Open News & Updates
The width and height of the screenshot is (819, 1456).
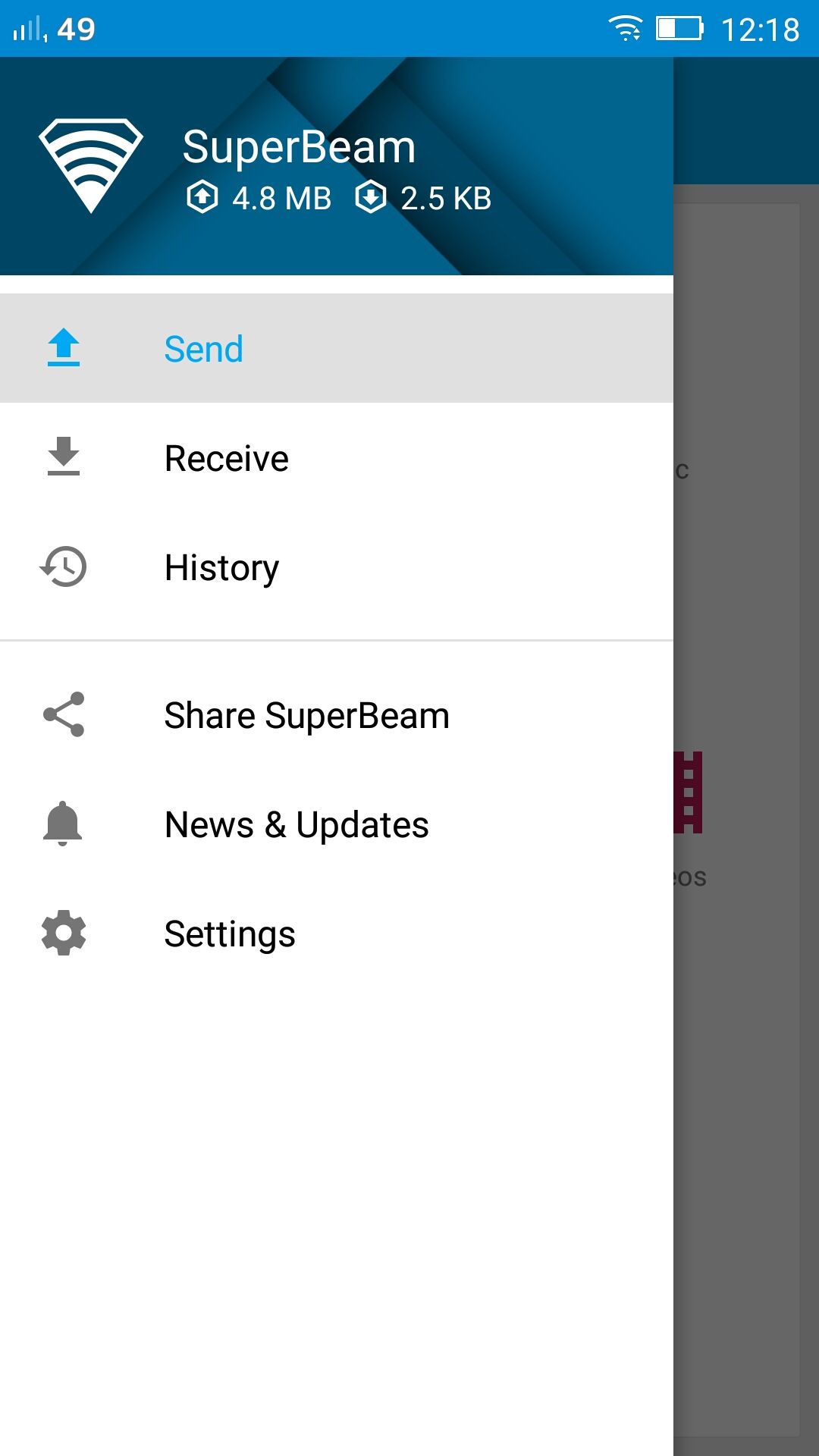pyautogui.click(x=337, y=824)
